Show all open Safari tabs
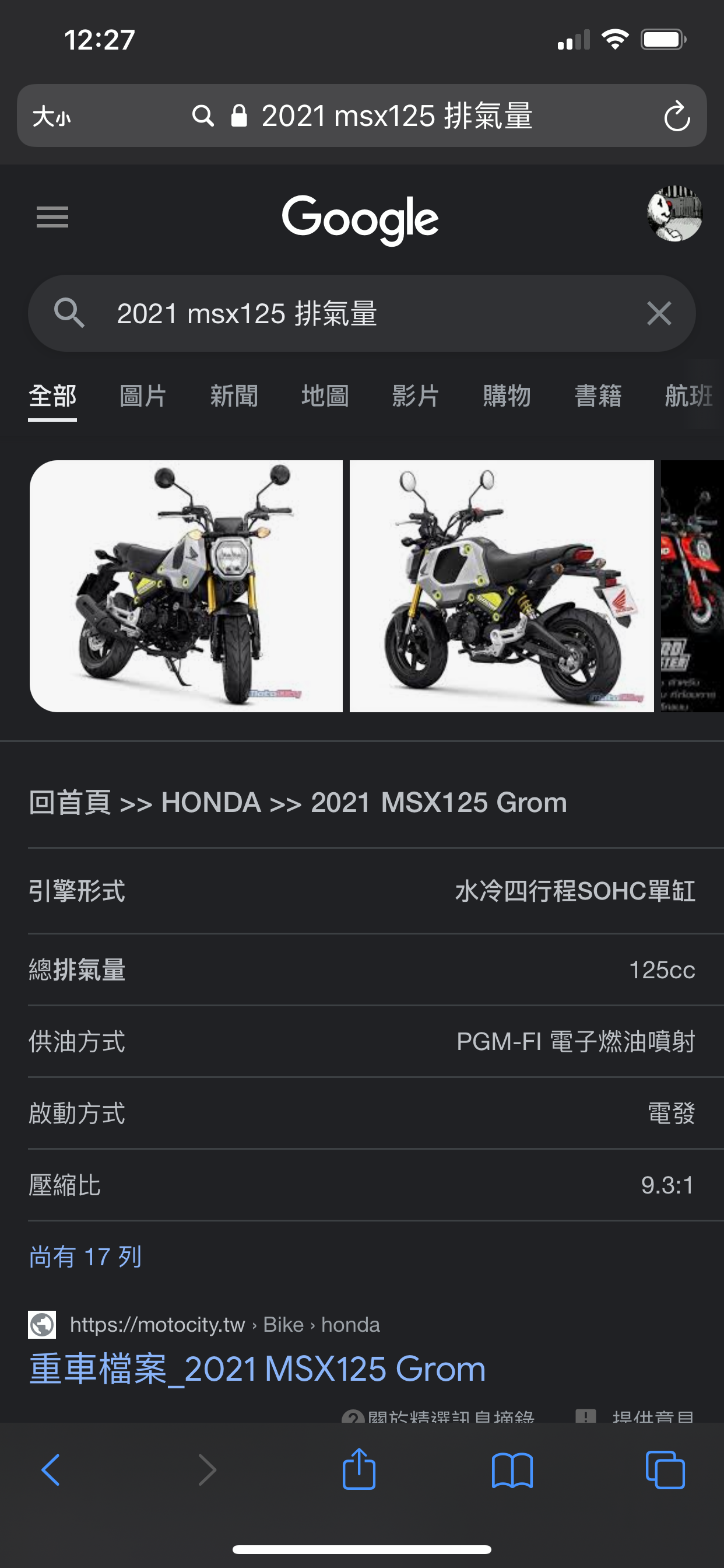 (665, 1470)
